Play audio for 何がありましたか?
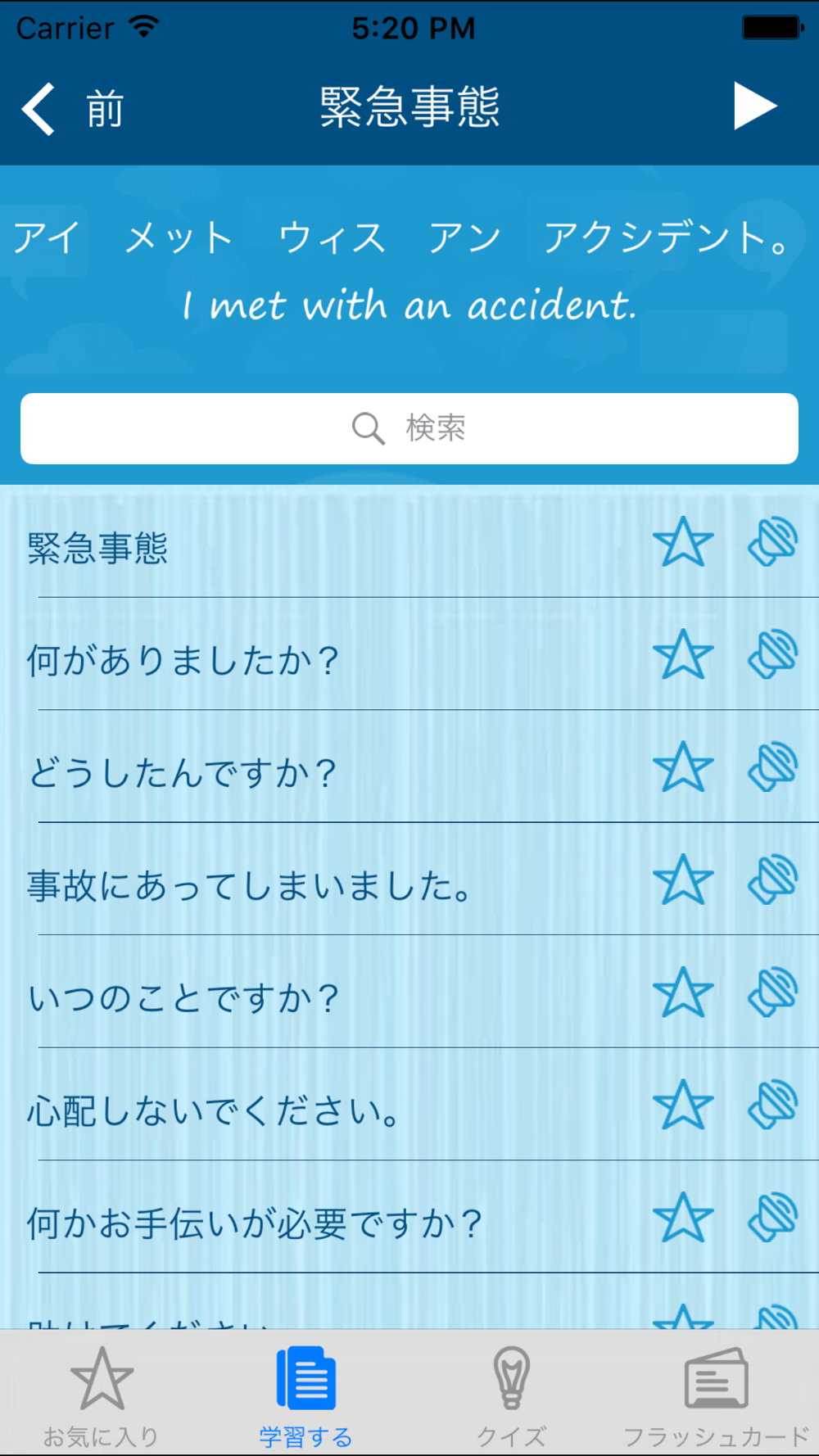The height and width of the screenshot is (1456, 819). [x=773, y=654]
